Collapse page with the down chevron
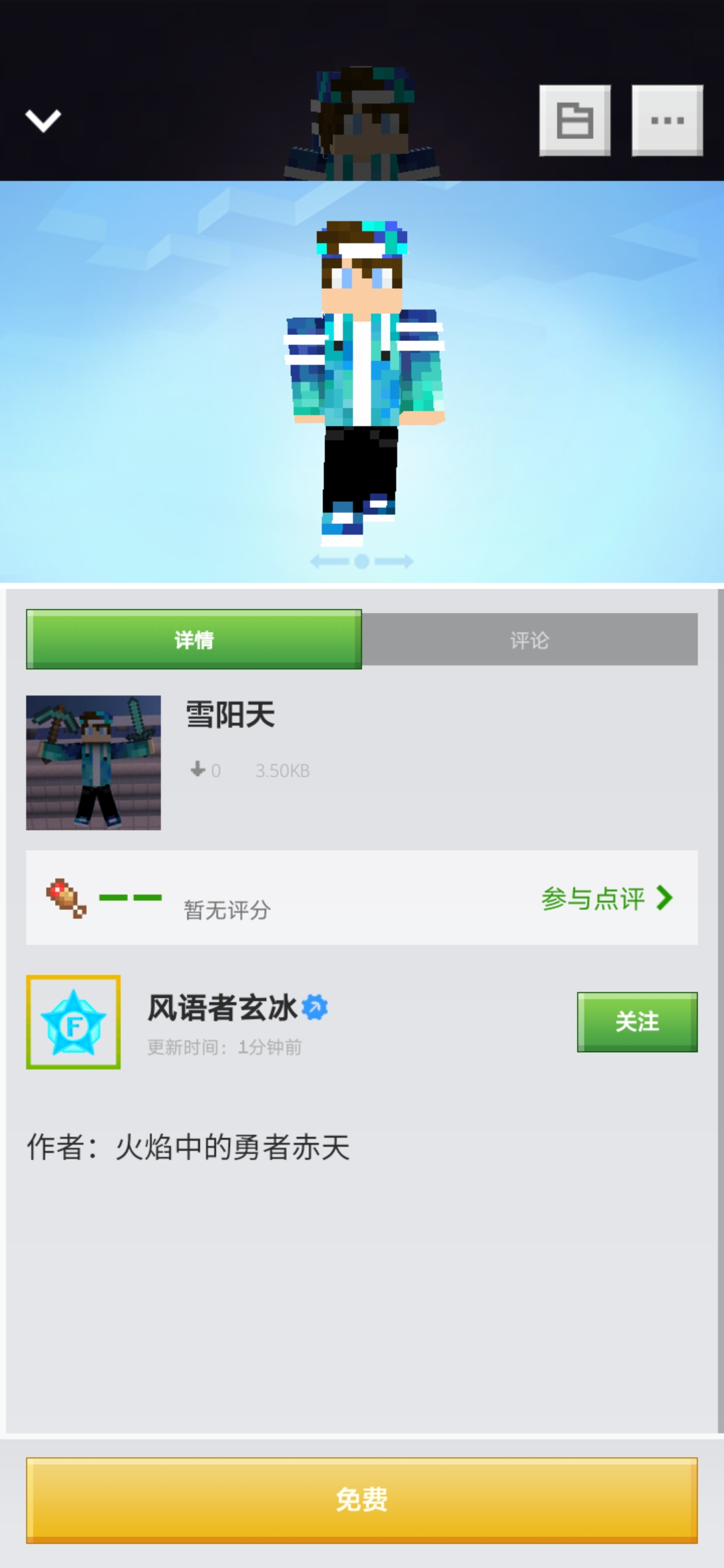Image resolution: width=724 pixels, height=1568 pixels. (x=43, y=121)
